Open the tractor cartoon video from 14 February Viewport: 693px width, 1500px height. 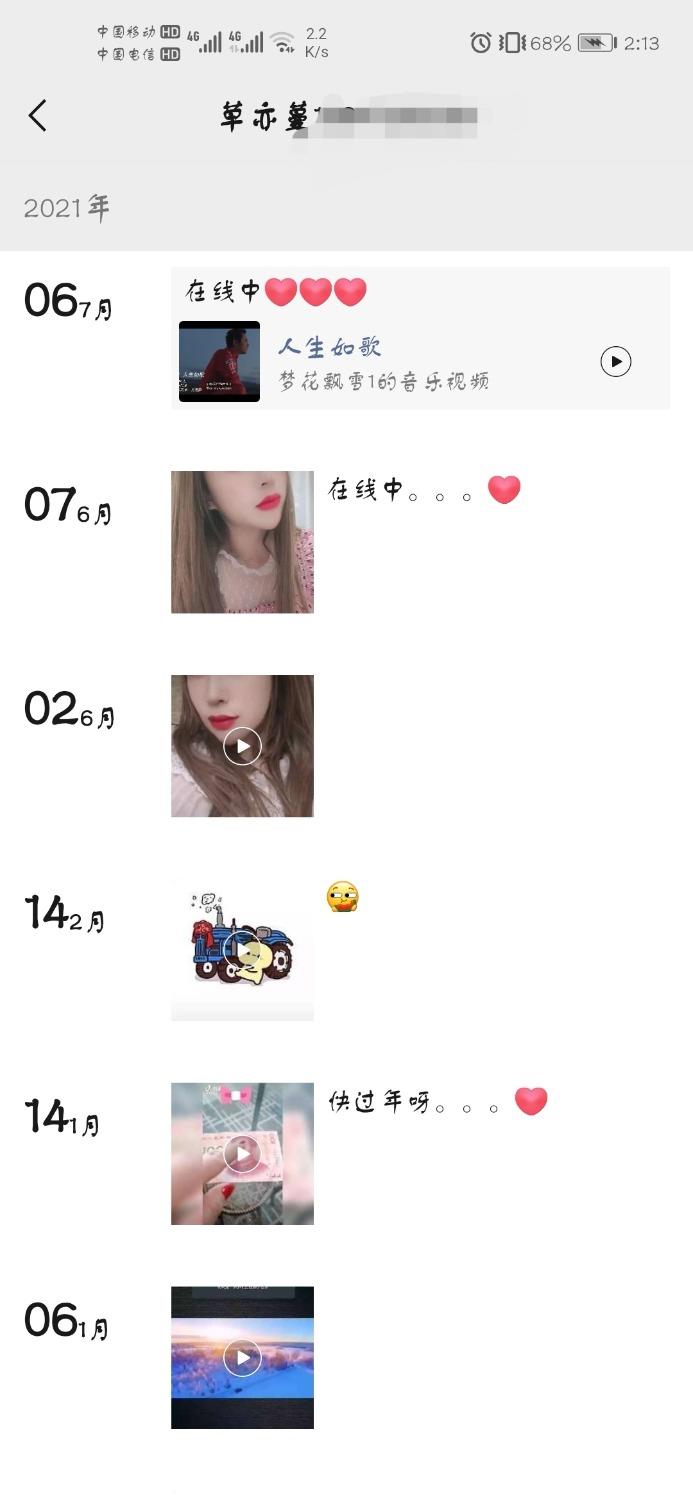coord(242,950)
